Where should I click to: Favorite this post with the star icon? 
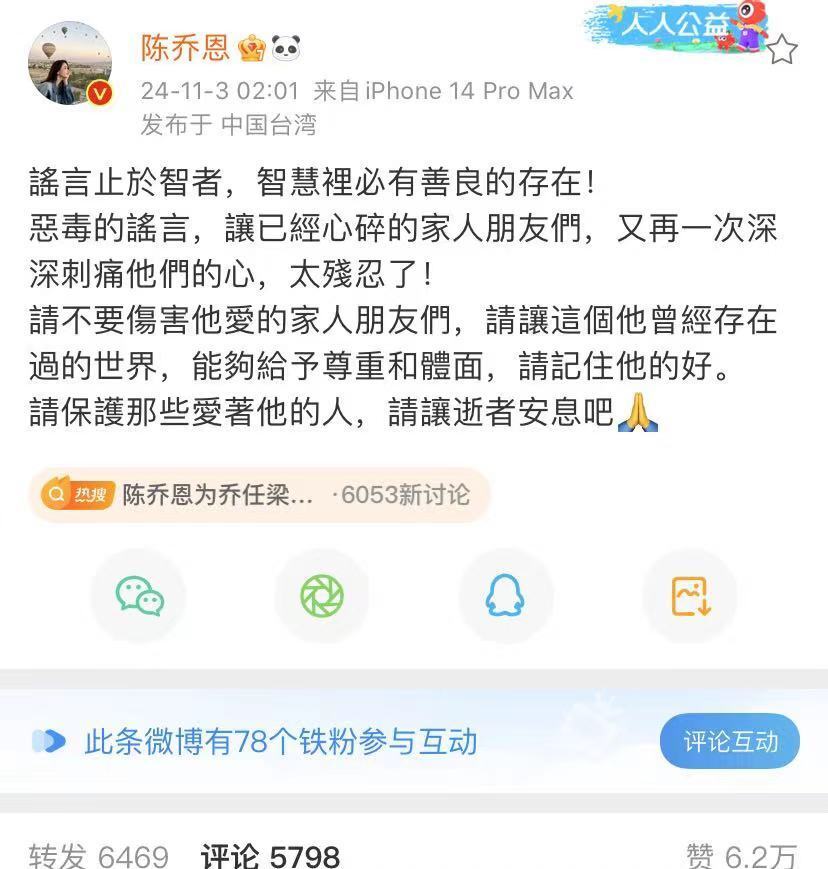point(782,50)
